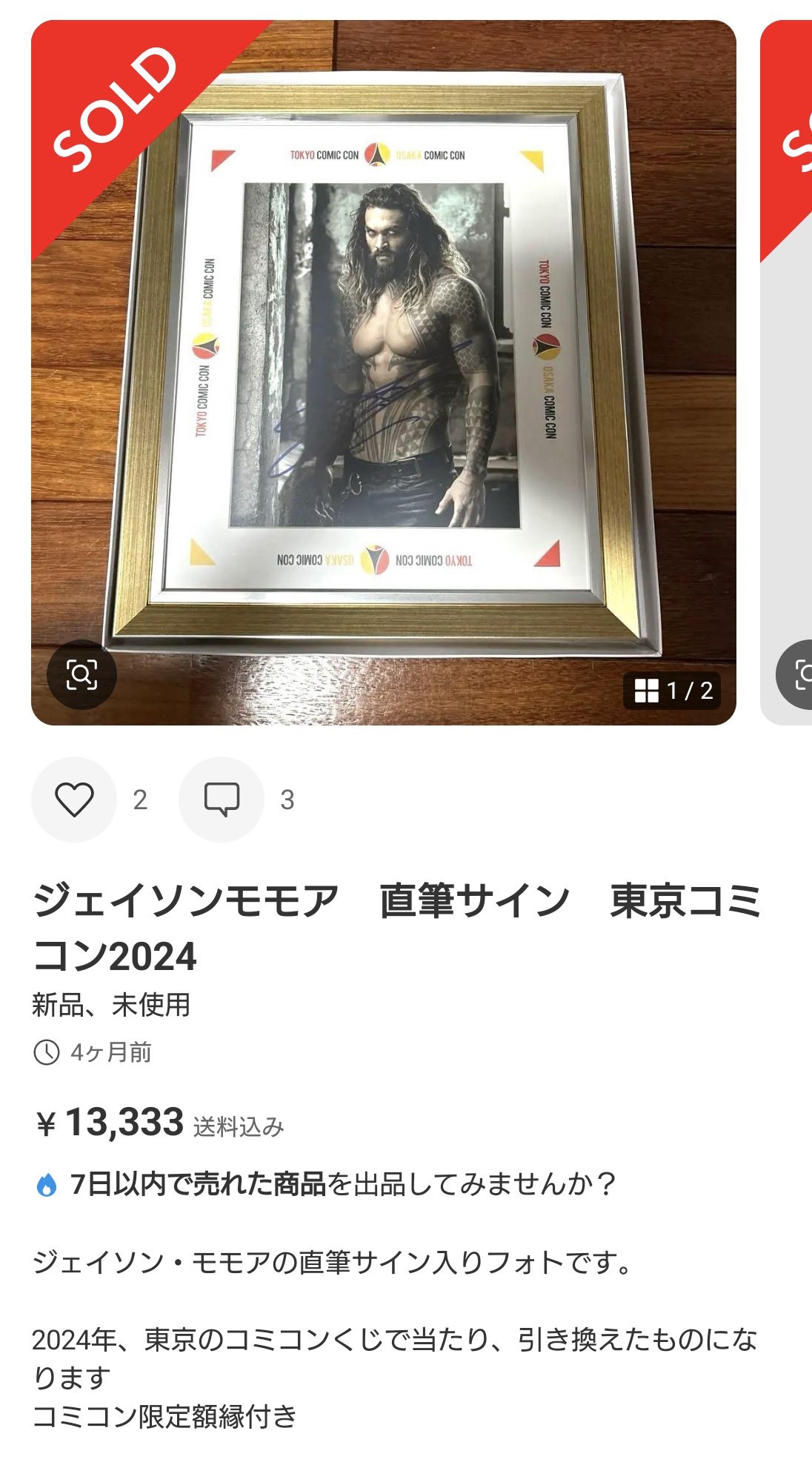Click the comment count showing 3
The width and height of the screenshot is (812, 1468).
pyautogui.click(x=287, y=799)
